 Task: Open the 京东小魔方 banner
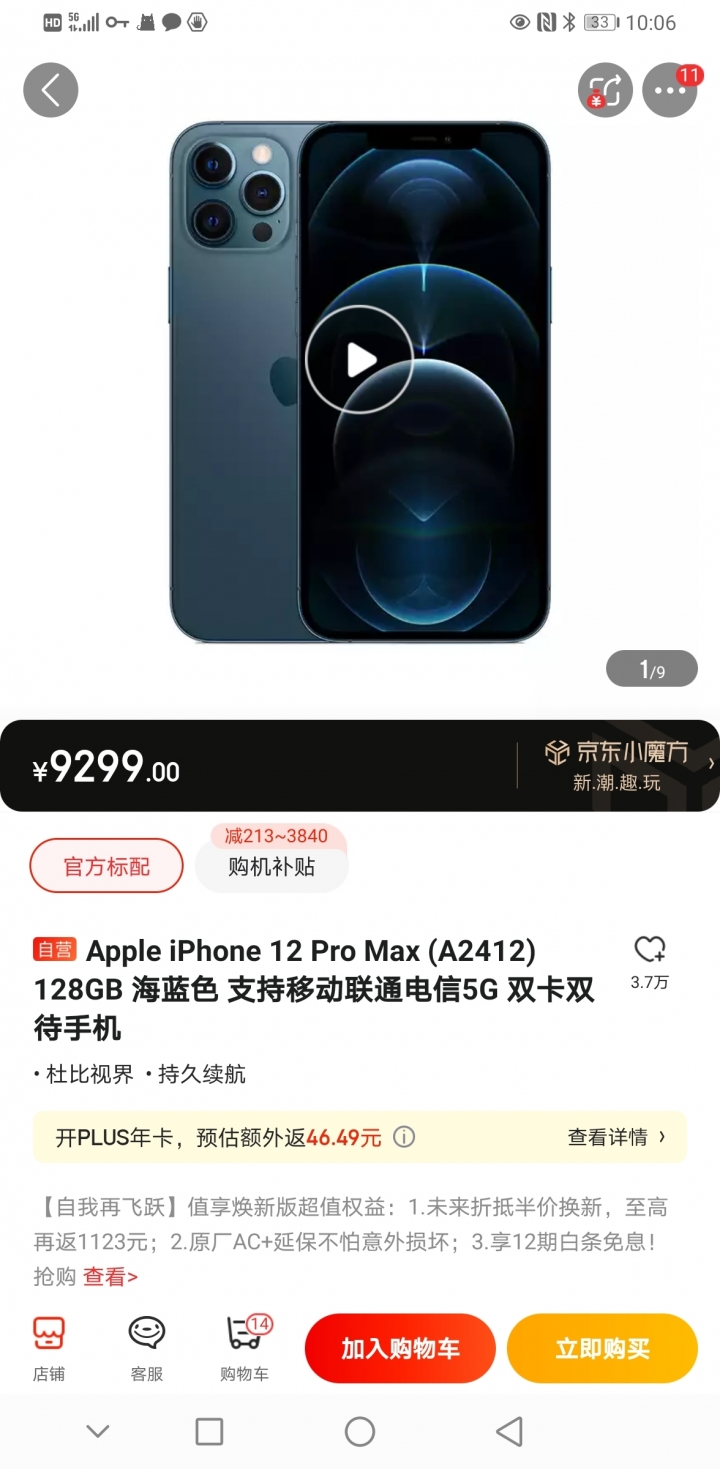click(x=617, y=766)
